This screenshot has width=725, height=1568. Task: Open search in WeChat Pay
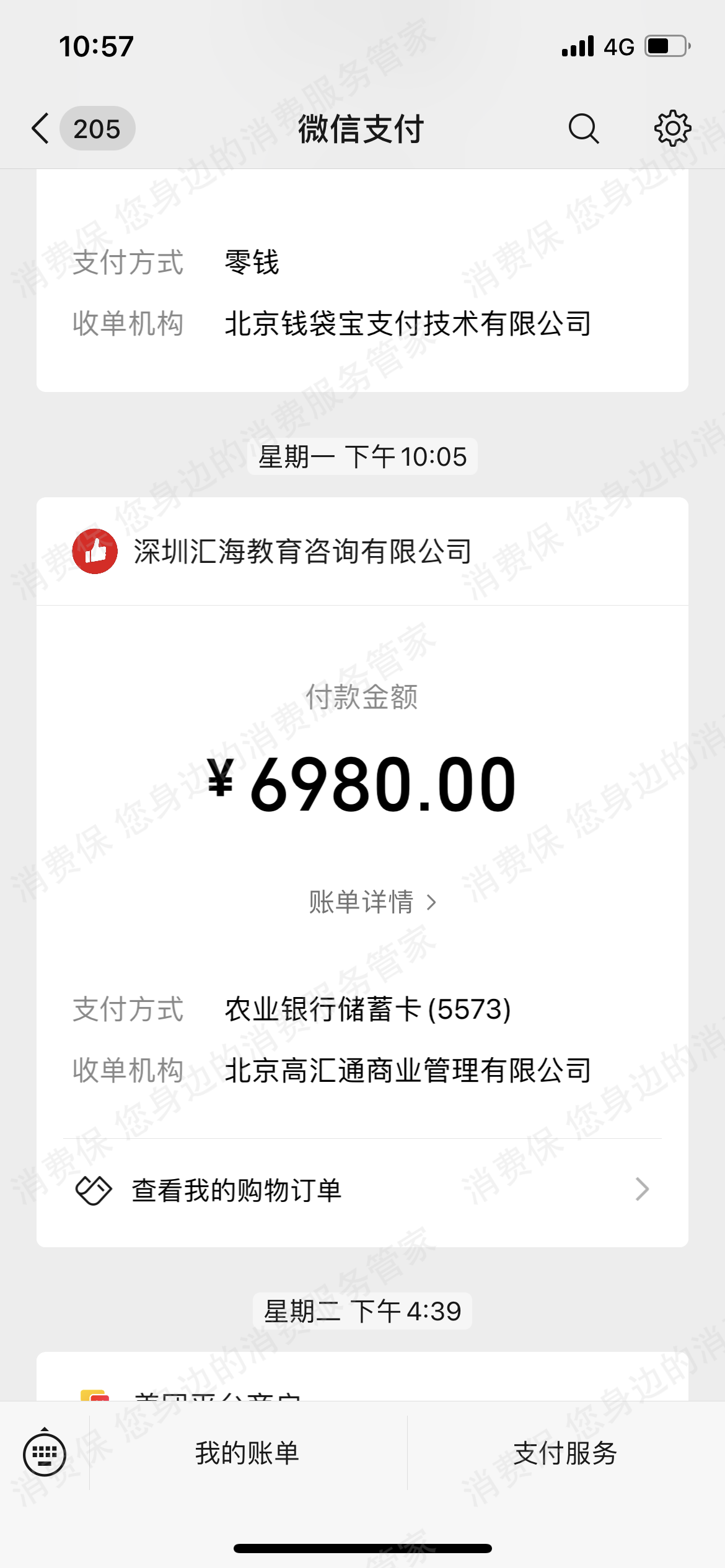pyautogui.click(x=583, y=129)
